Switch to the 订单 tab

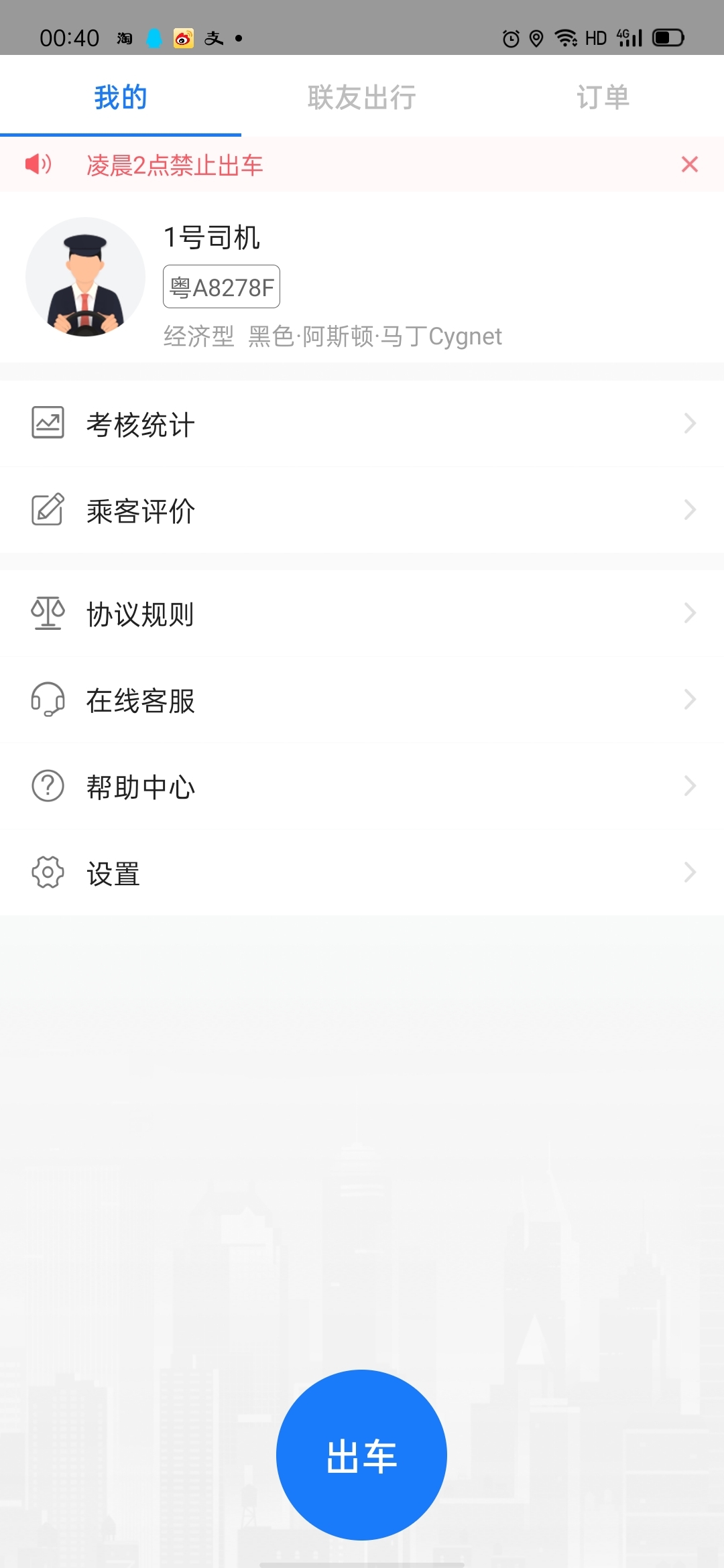click(604, 96)
